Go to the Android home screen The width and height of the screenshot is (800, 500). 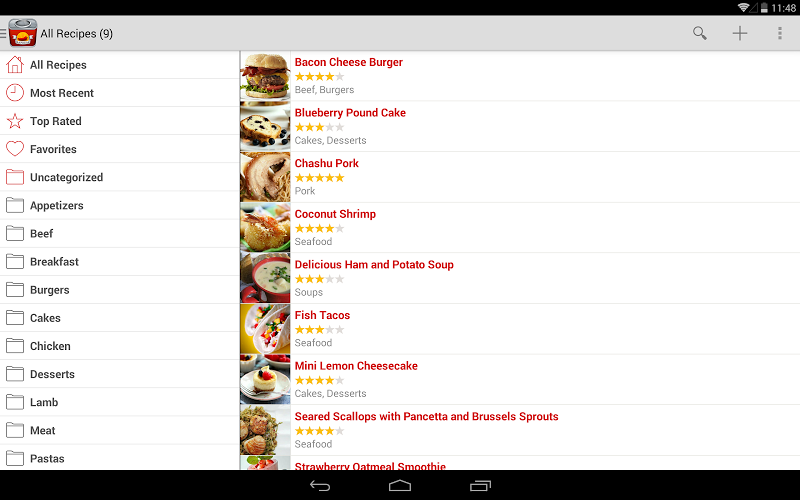coord(400,485)
